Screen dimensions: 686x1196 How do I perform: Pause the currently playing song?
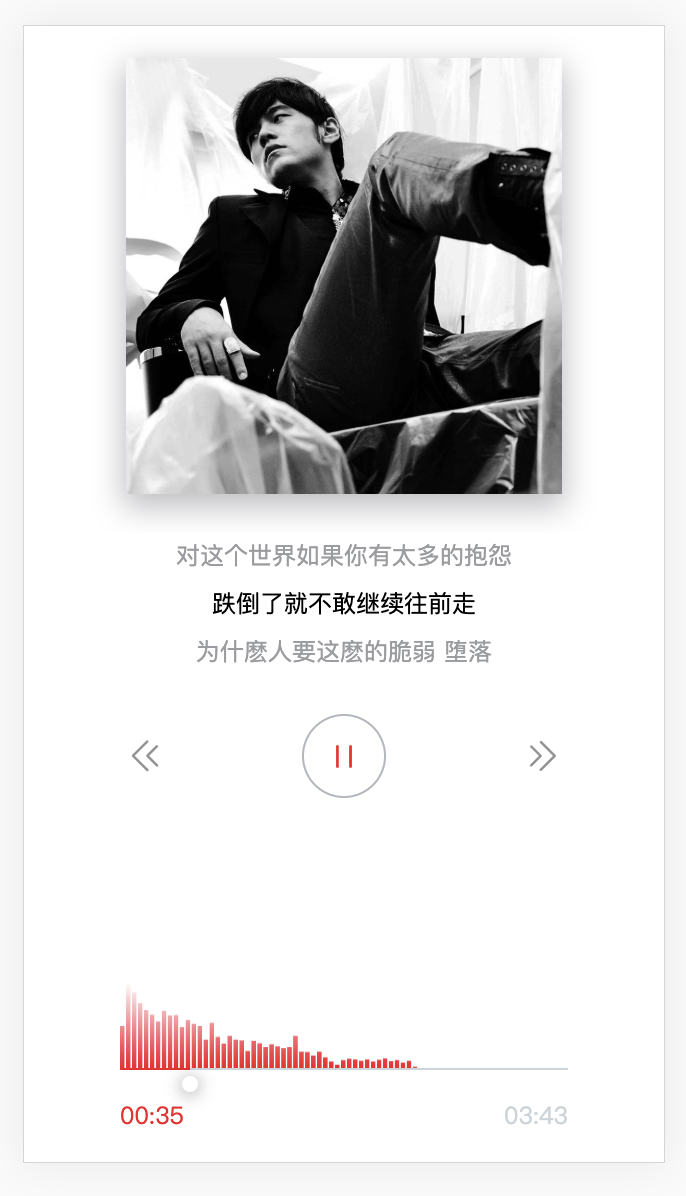click(344, 756)
